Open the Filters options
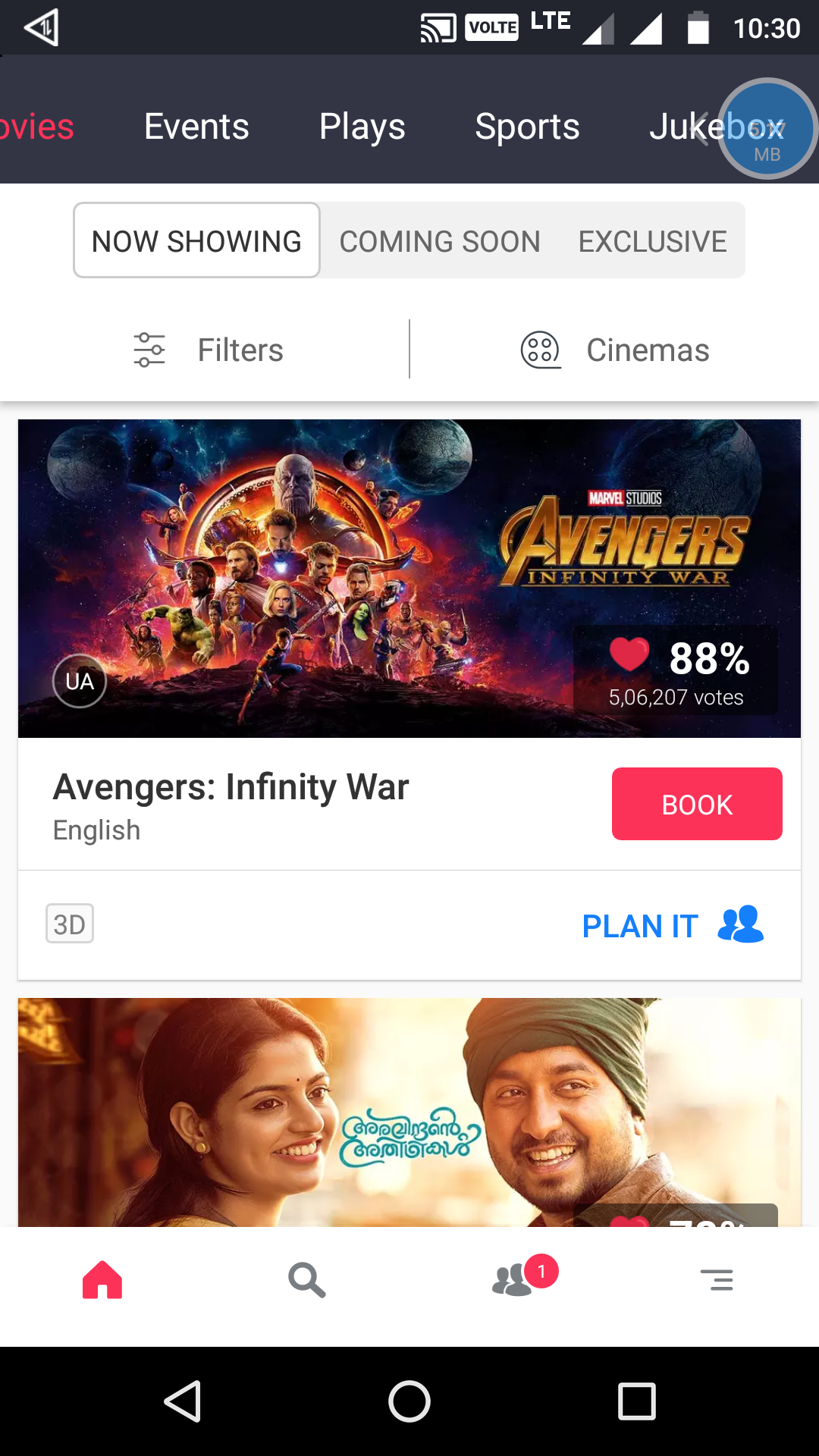 [x=209, y=350]
